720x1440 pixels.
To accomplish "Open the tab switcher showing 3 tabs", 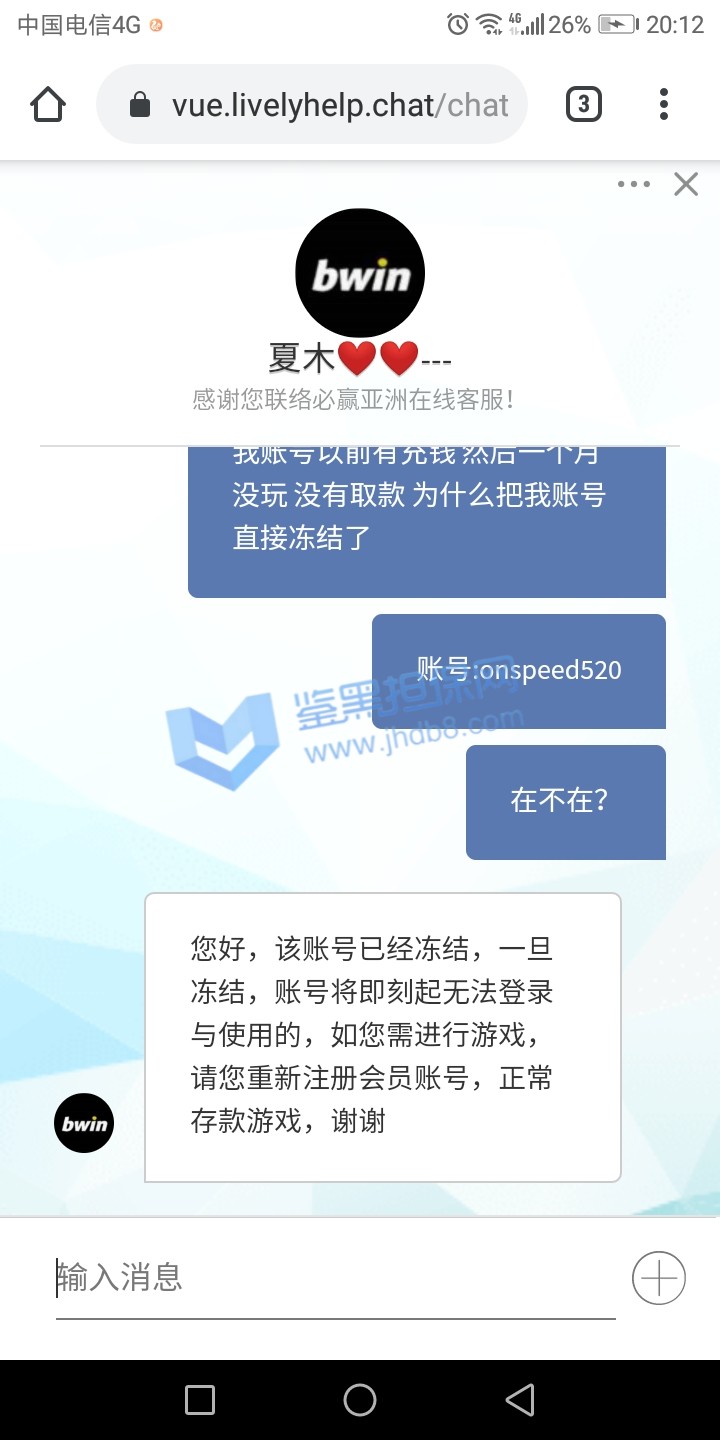I will pyautogui.click(x=584, y=105).
